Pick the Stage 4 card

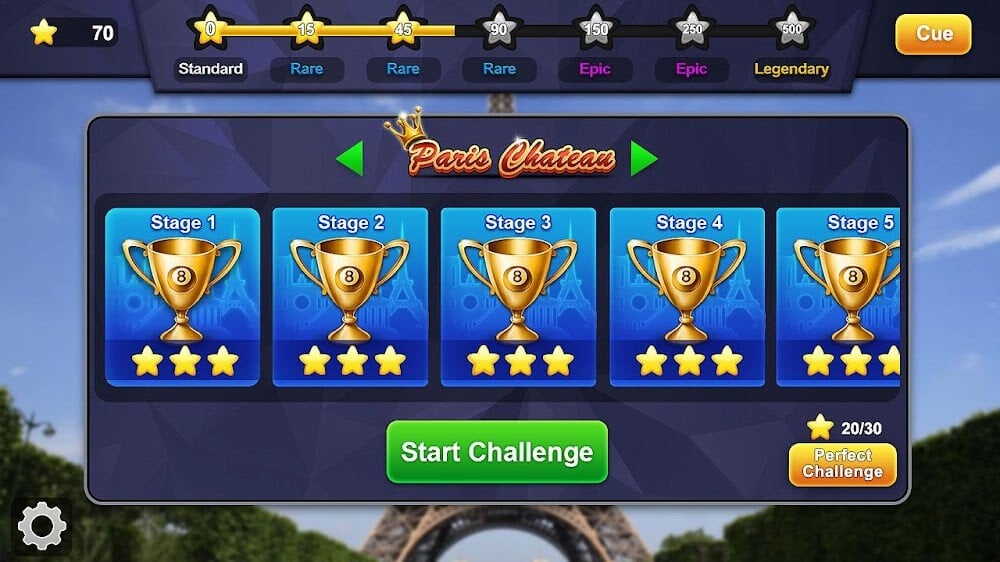coord(687,297)
